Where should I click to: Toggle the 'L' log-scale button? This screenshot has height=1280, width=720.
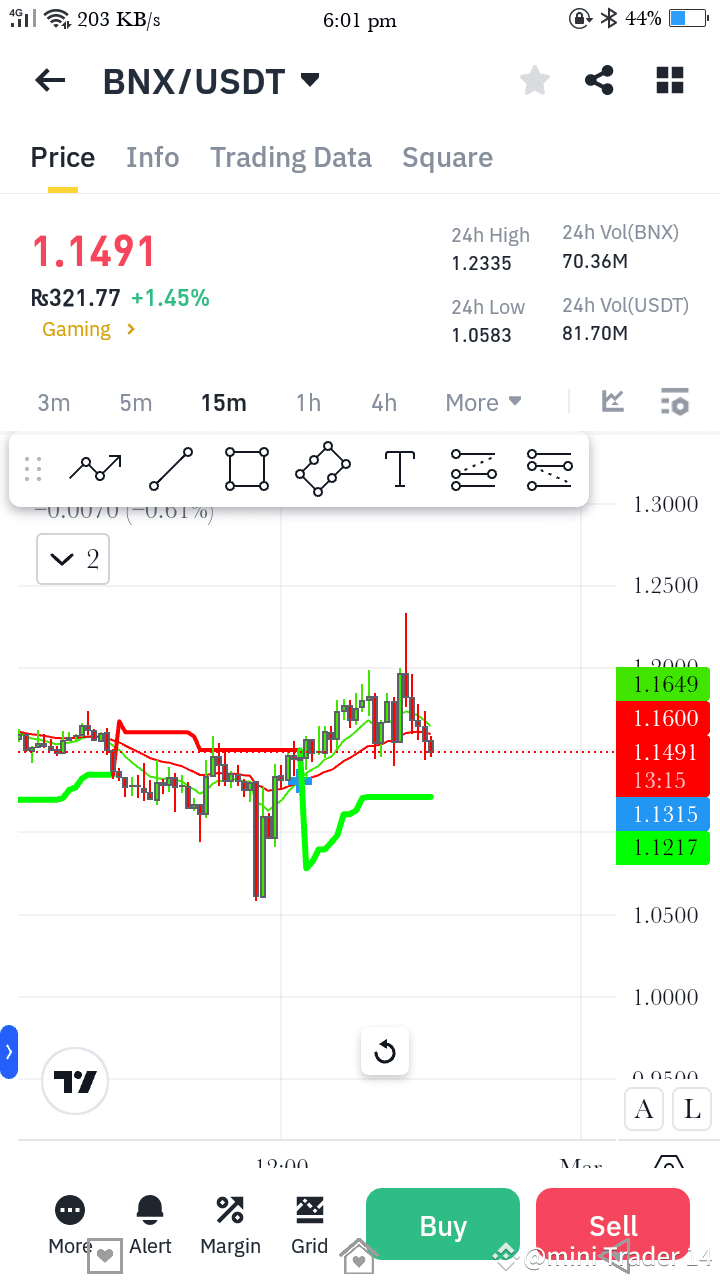pos(691,1109)
